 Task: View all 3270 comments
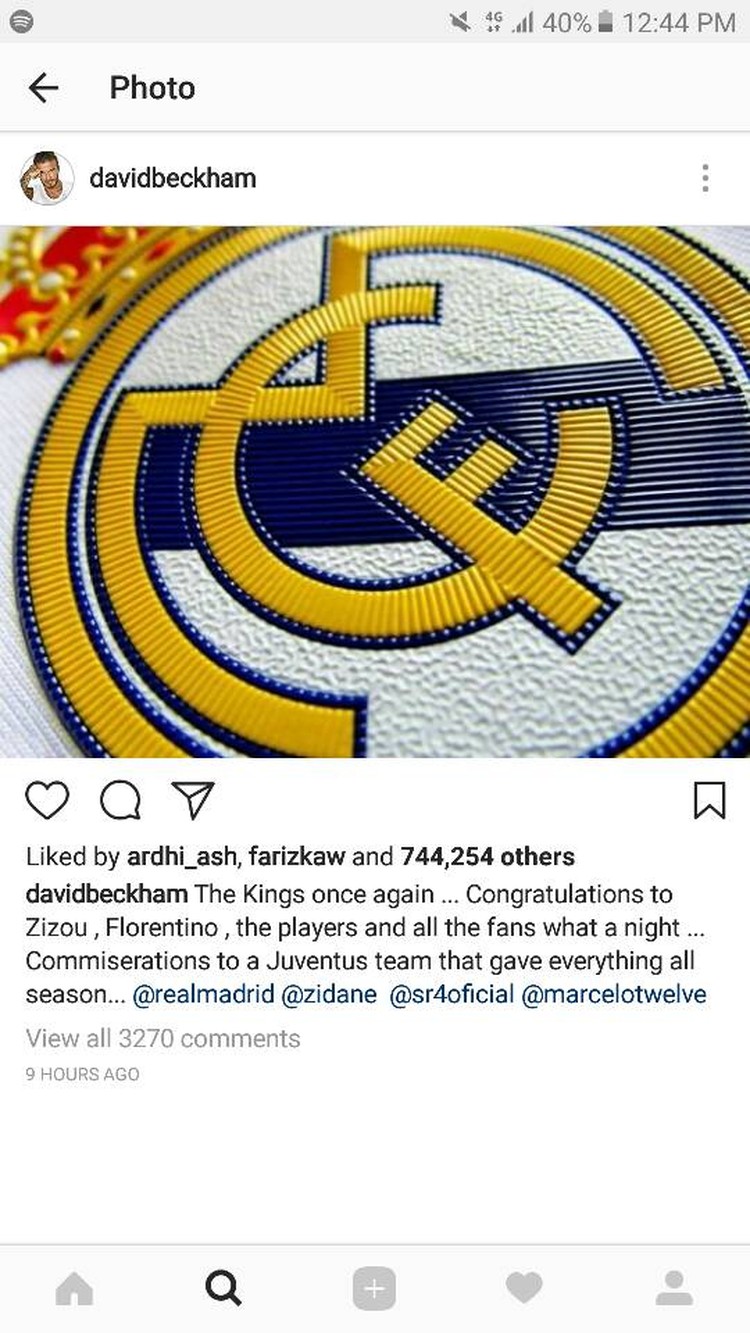coord(163,1038)
